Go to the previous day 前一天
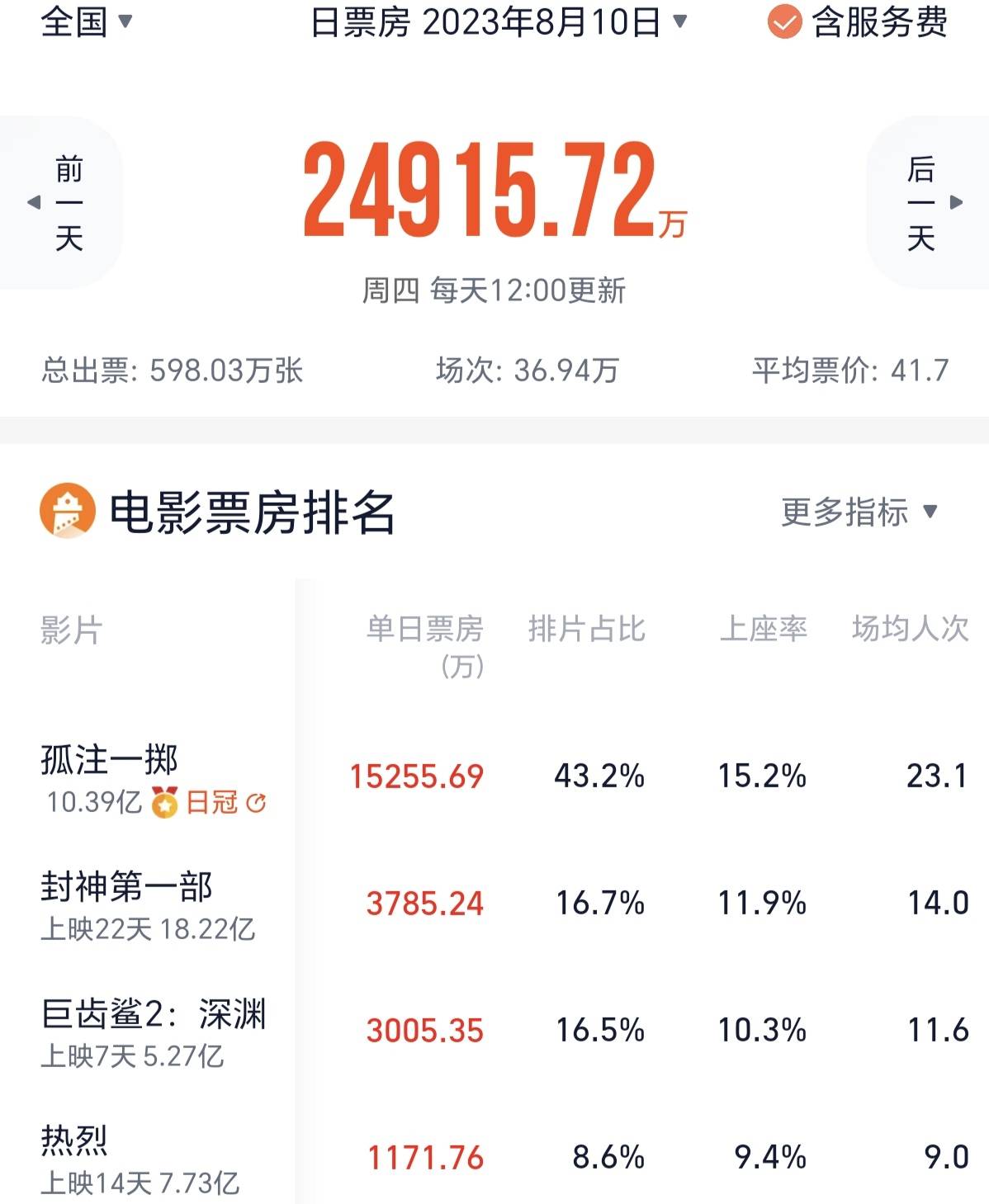The height and width of the screenshot is (1204, 989). coord(63,203)
